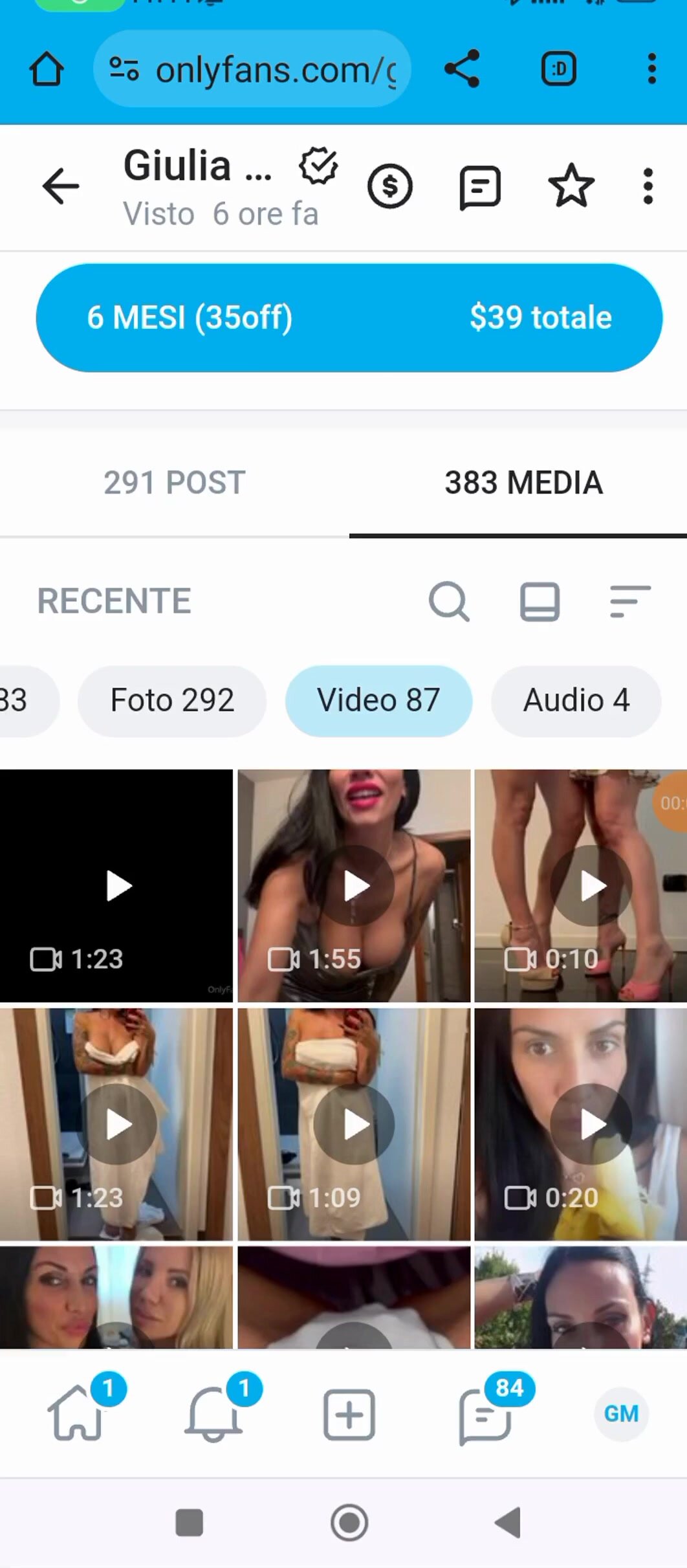Viewport: 687px width, 1568px height.
Task: Create a new post
Action: pyautogui.click(x=349, y=1414)
